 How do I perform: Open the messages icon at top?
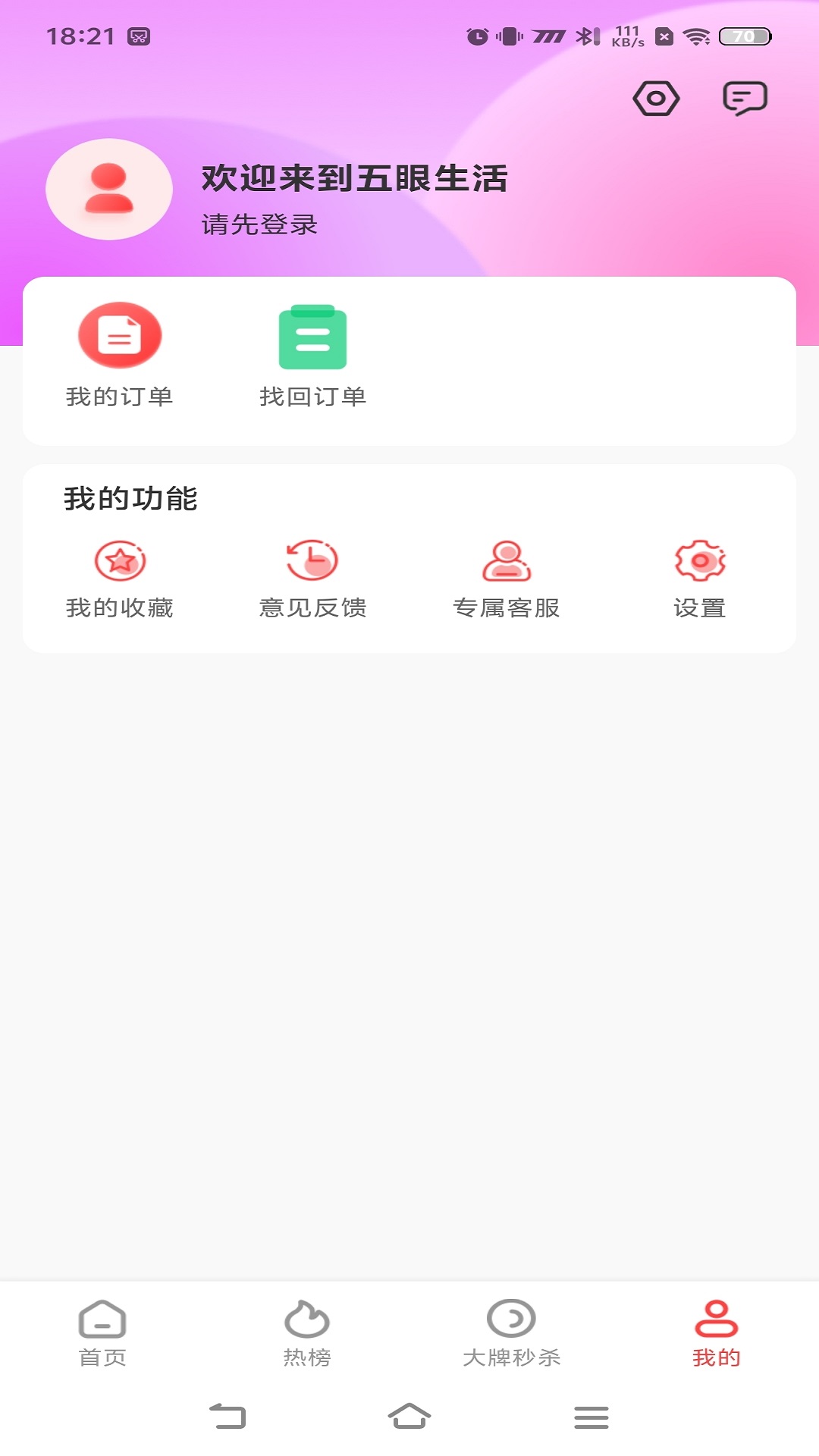click(745, 99)
